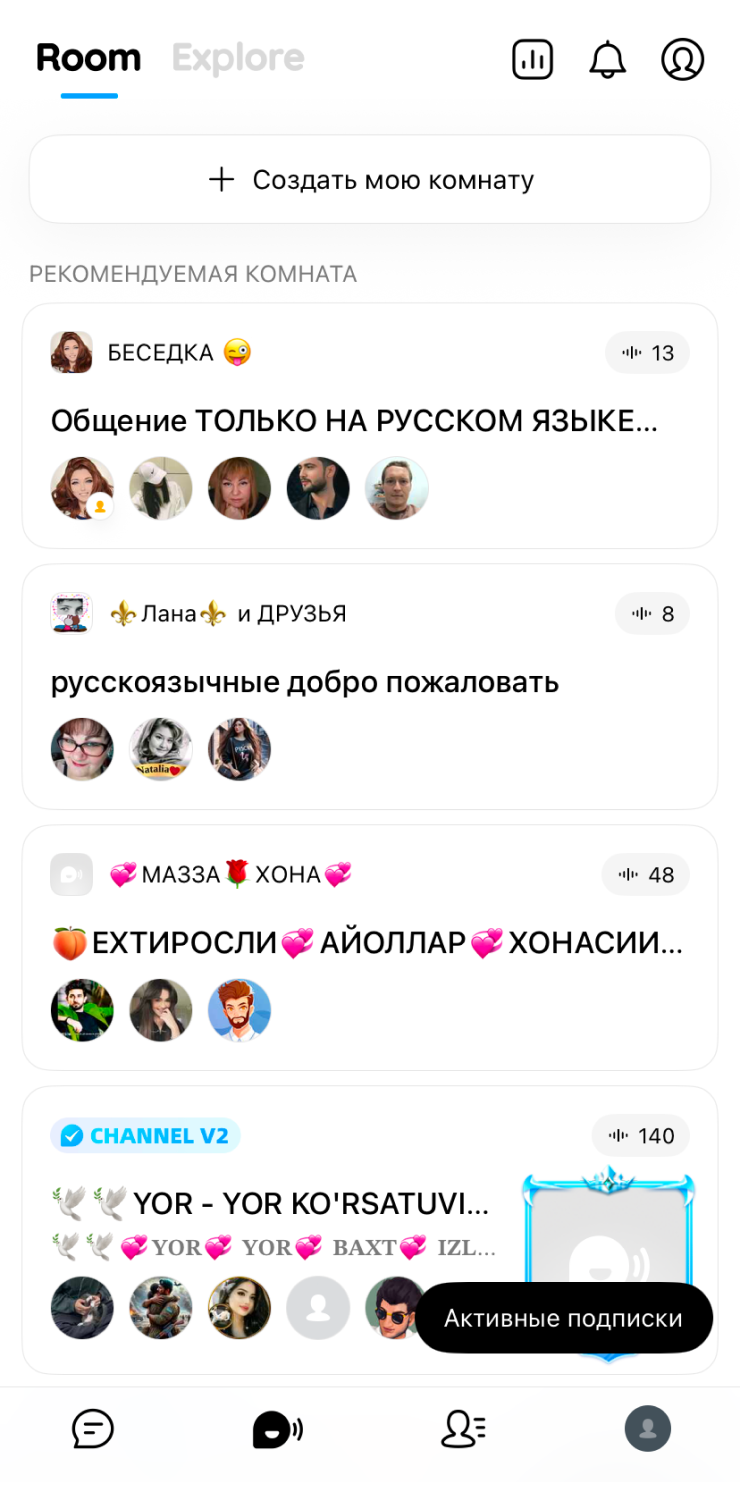
Task: Open the notifications bell
Action: (x=607, y=60)
